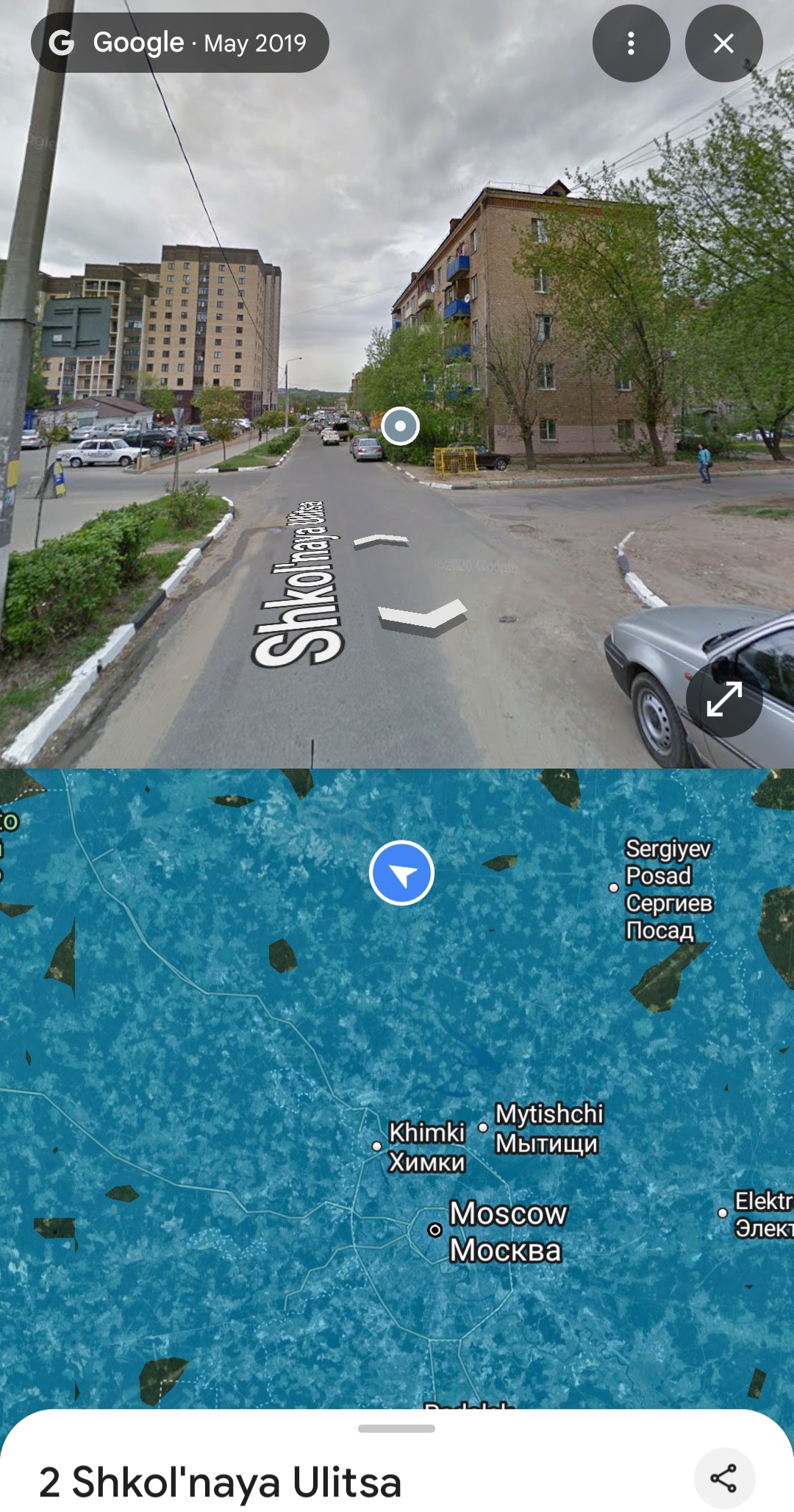Screen dimensions: 794x1512
Task: Move forward along Shkol'naya Ulitsa arrow
Action: (x=381, y=541)
